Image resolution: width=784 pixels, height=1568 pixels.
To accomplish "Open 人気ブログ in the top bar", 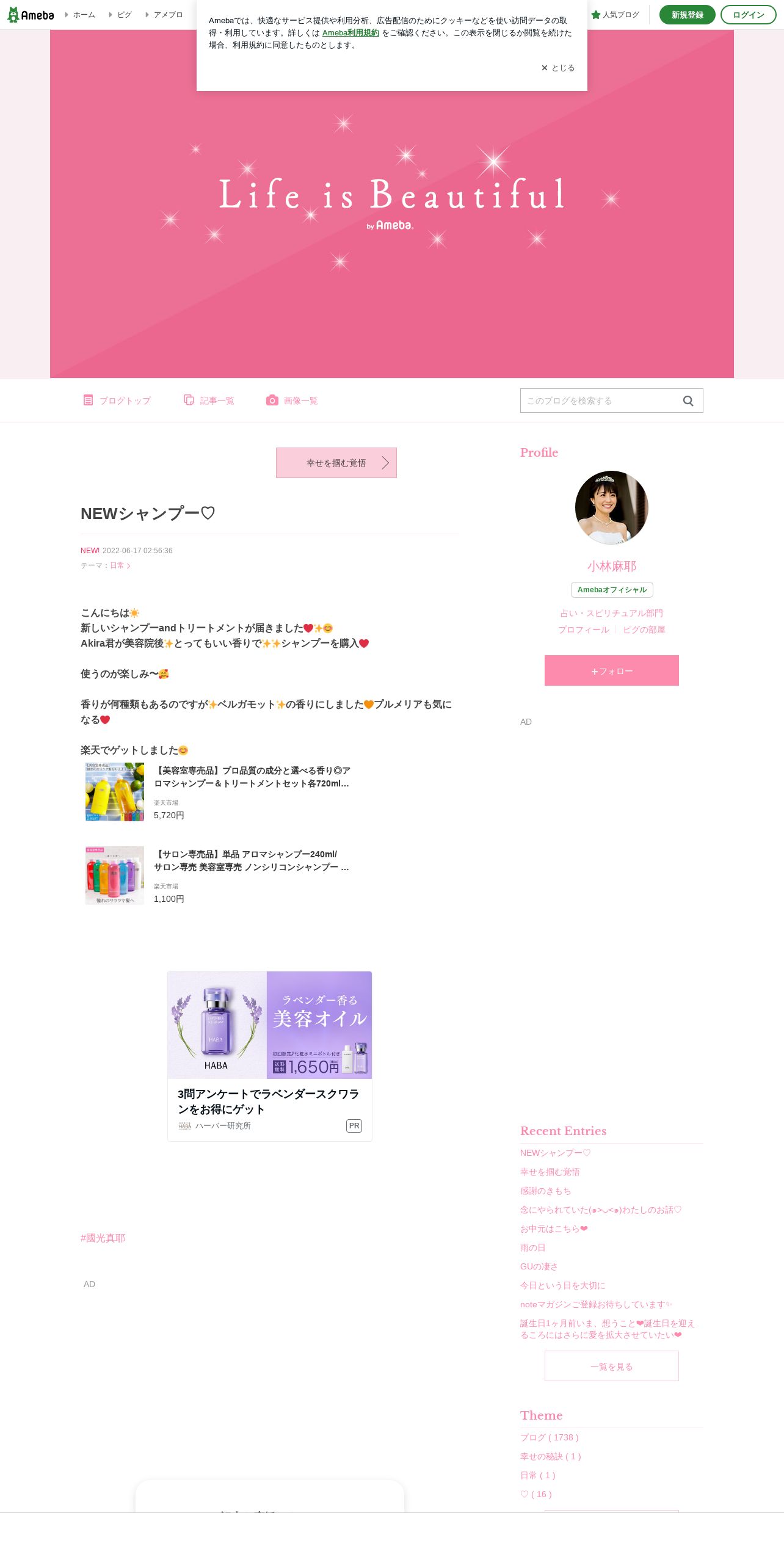I will pos(615,15).
